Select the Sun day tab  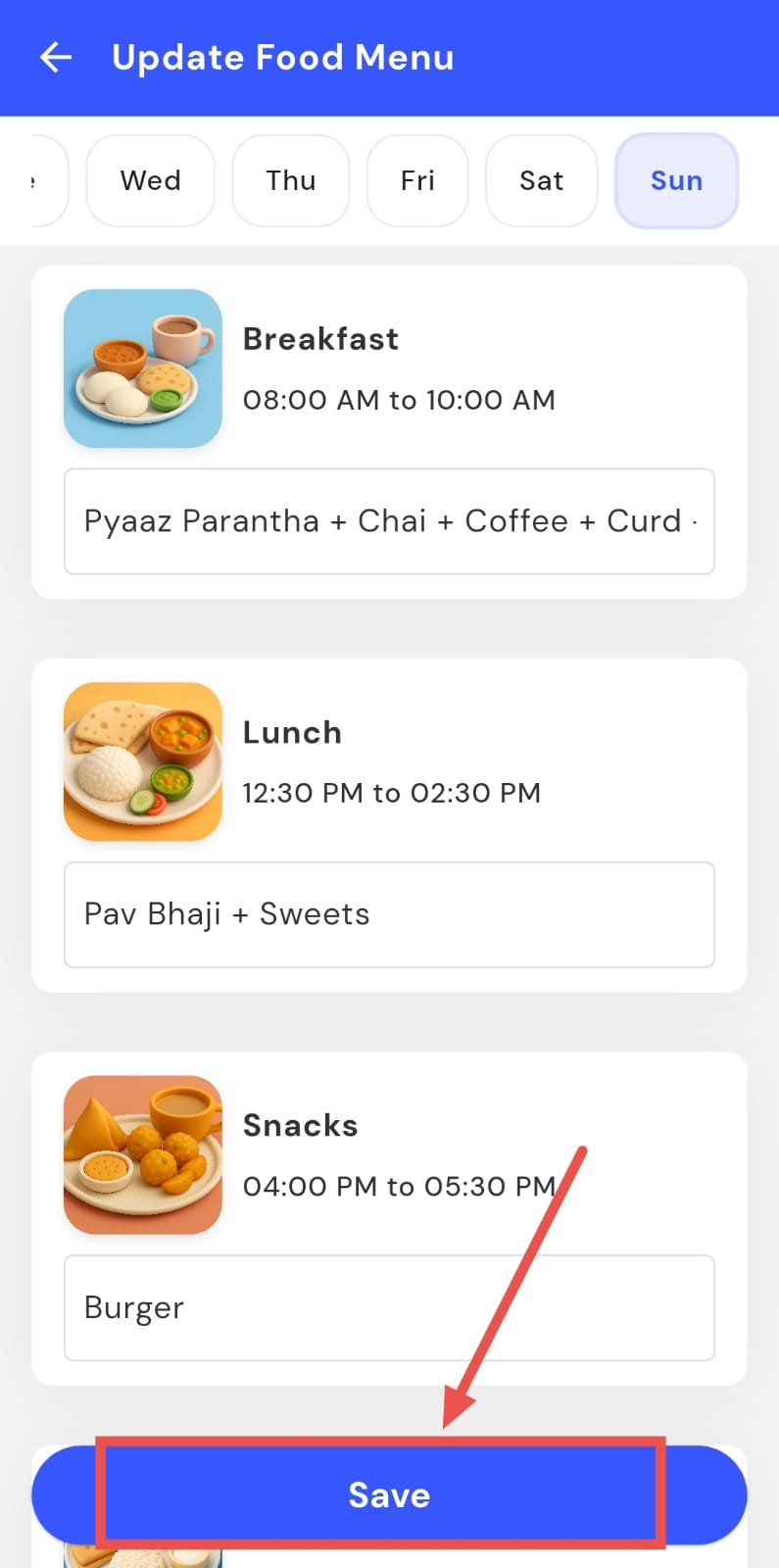click(x=676, y=180)
